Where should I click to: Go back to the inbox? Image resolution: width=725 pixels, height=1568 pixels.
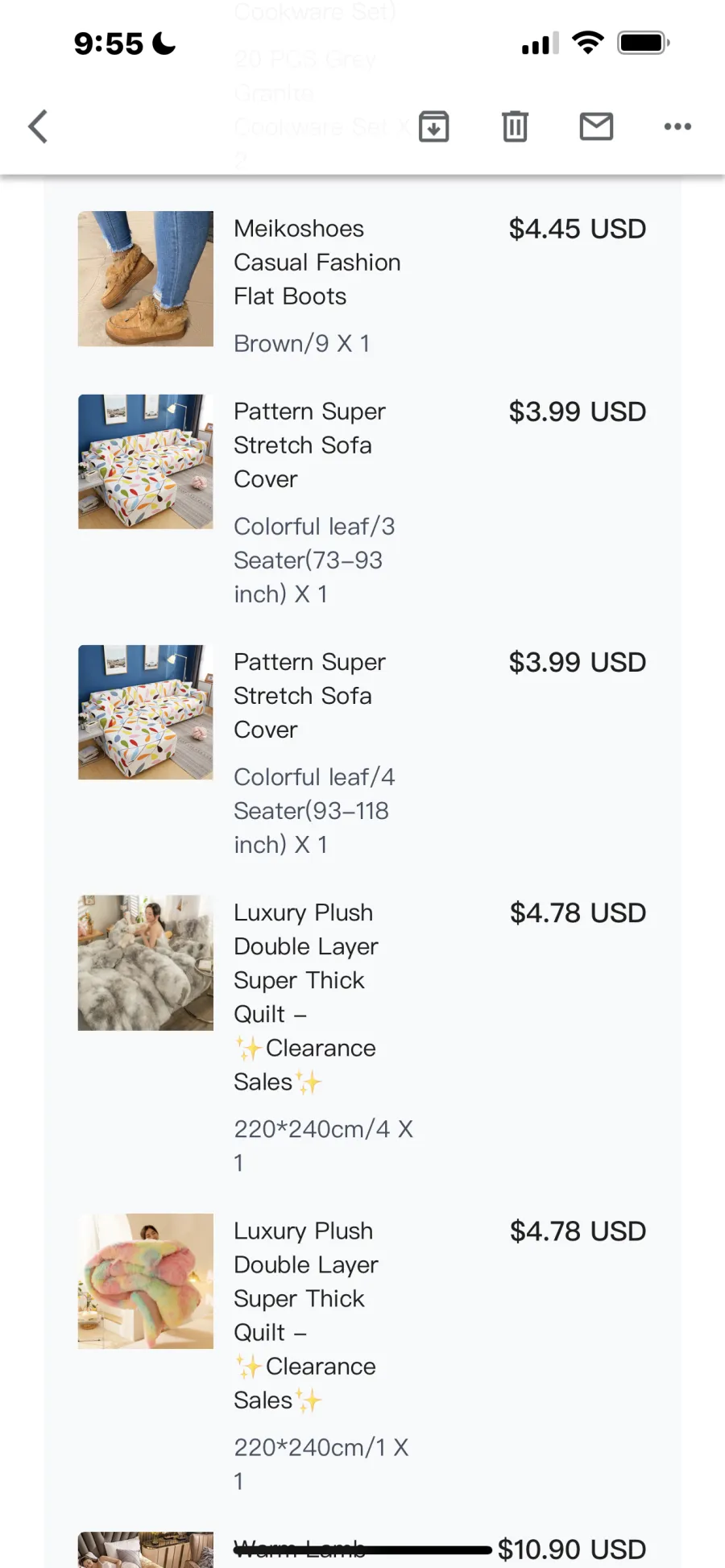tap(38, 126)
